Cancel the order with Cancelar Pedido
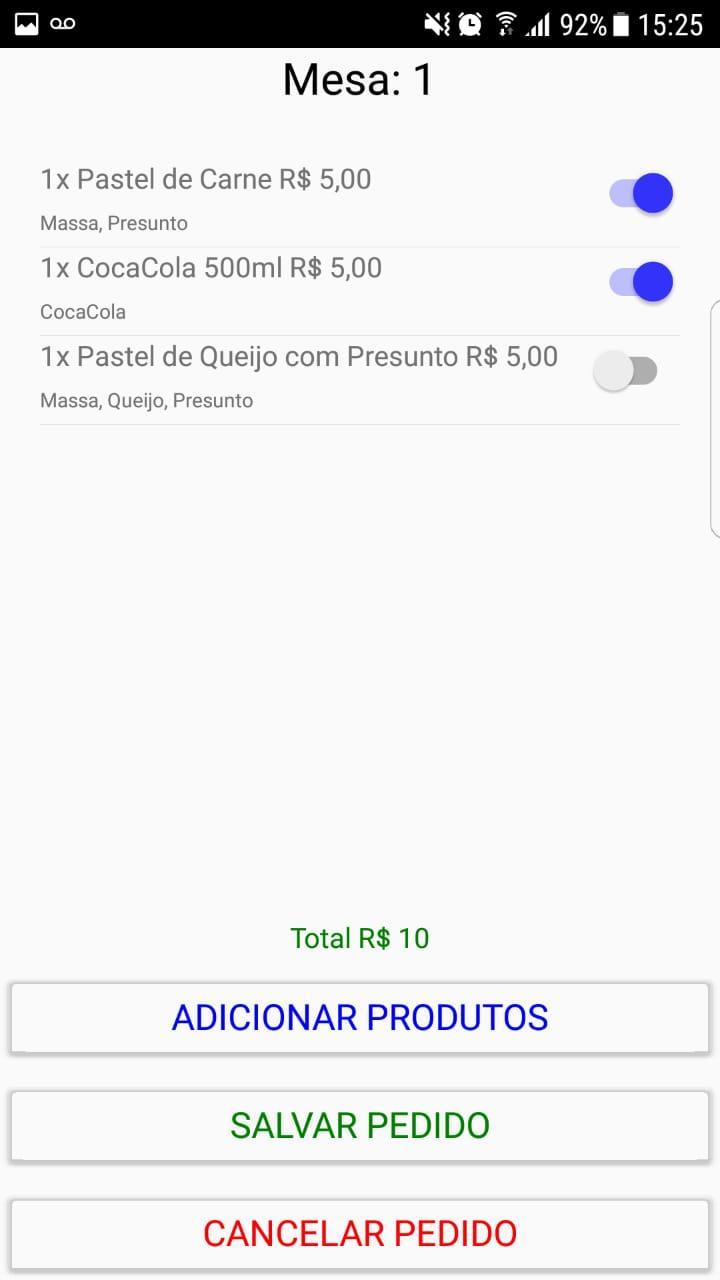720x1280 pixels. pos(360,1233)
